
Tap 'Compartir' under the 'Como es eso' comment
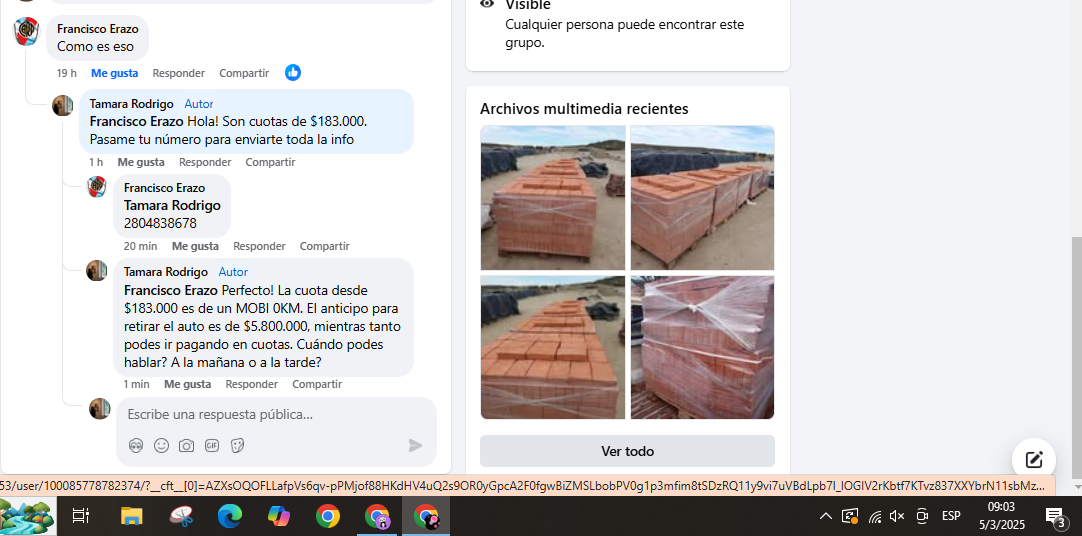coord(244,73)
